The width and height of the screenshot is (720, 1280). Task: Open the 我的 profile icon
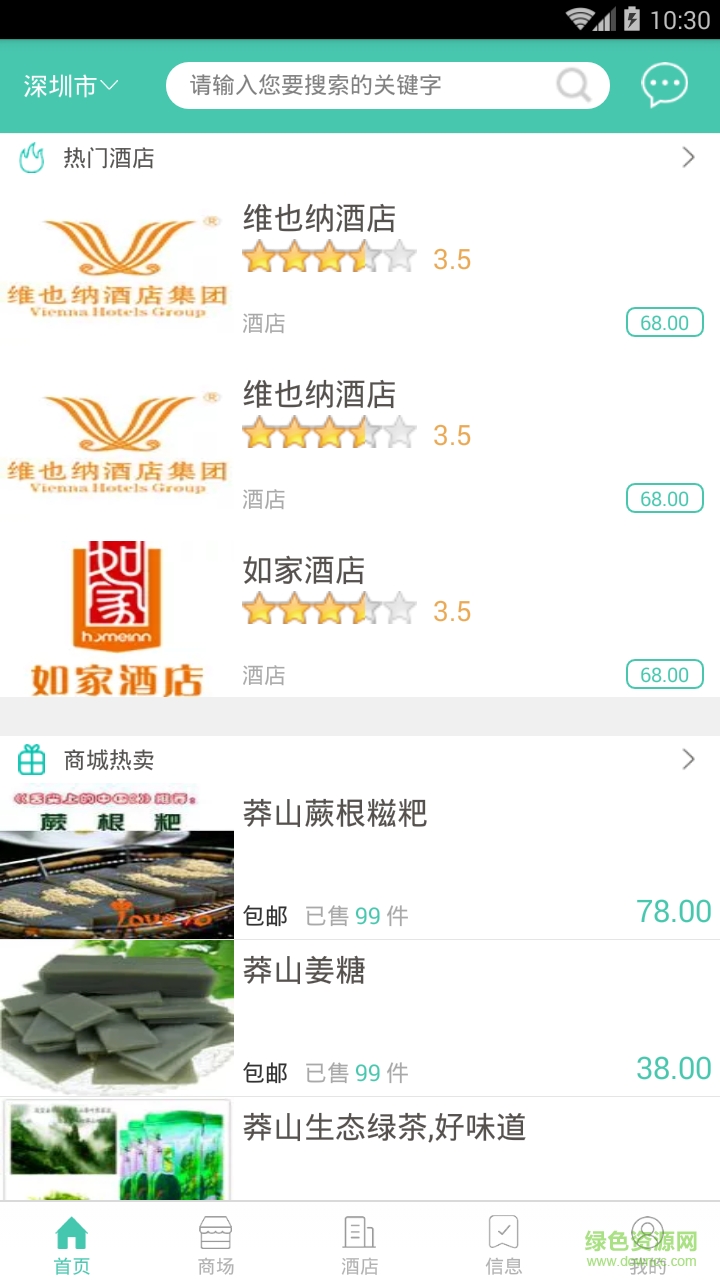(x=647, y=1231)
